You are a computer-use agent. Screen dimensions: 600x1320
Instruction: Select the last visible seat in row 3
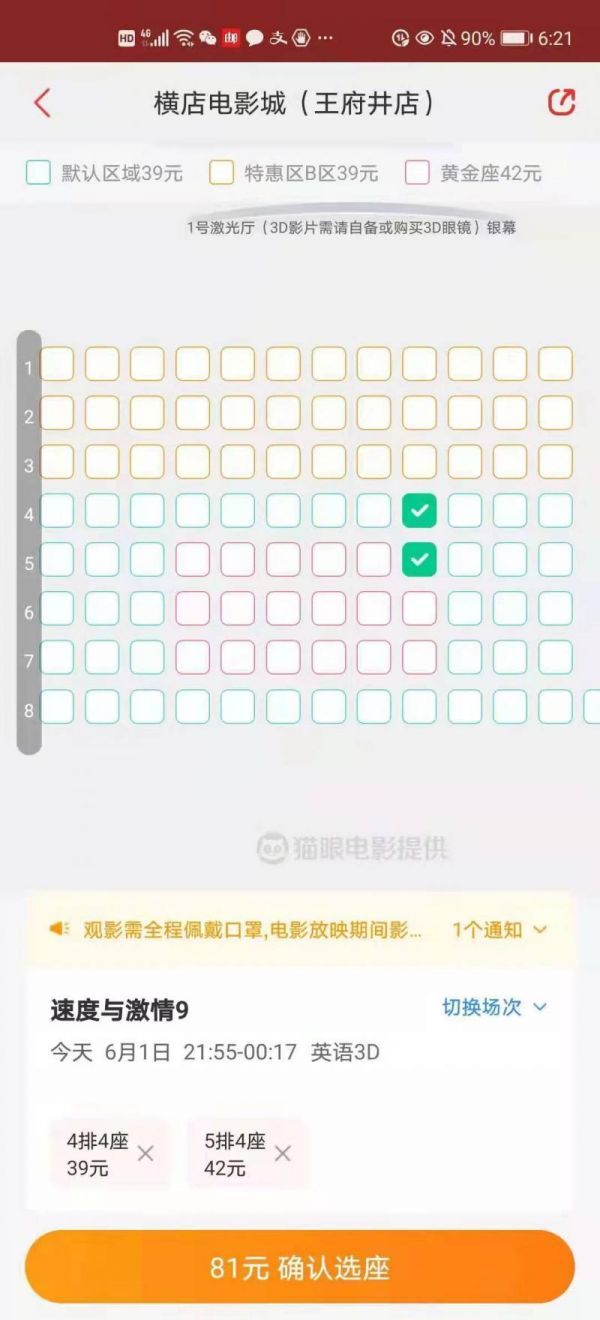click(x=555, y=462)
